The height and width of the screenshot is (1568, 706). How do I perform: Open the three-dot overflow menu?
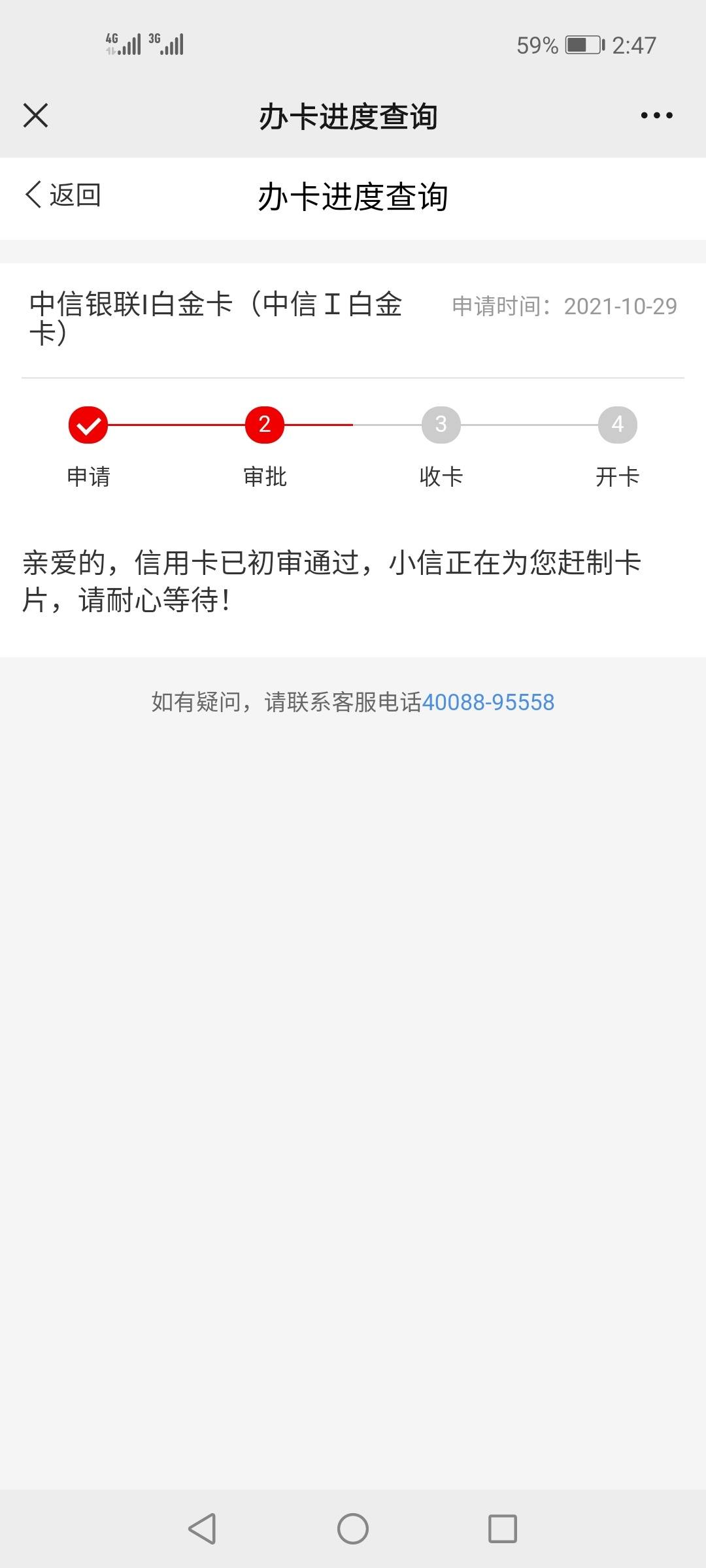[656, 116]
